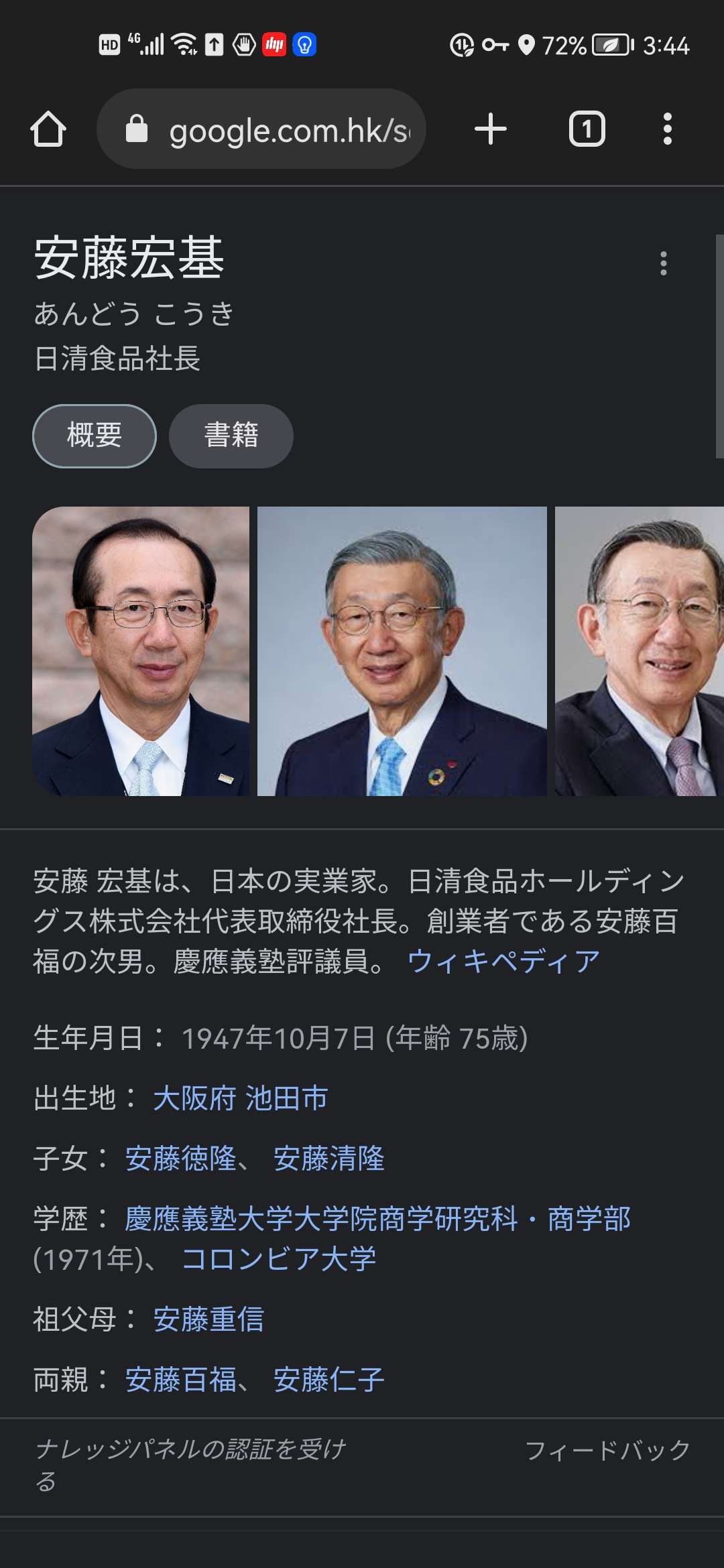Open the browser overflow menu
This screenshot has width=724, height=1568.
(x=667, y=129)
